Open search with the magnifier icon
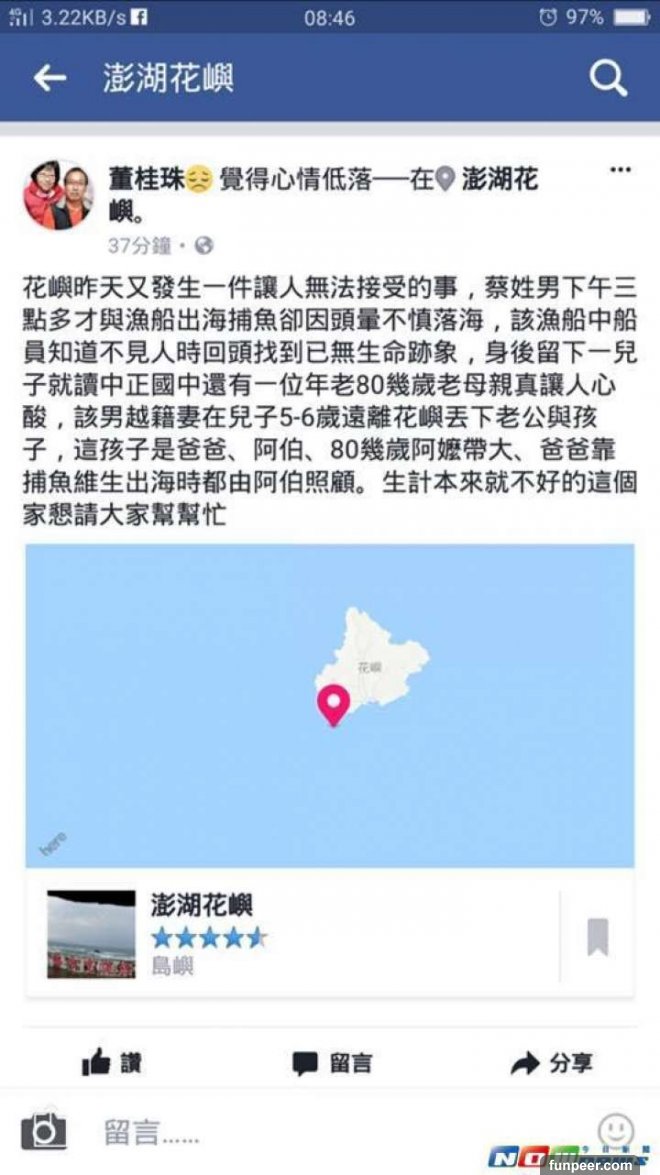 [x=607, y=78]
